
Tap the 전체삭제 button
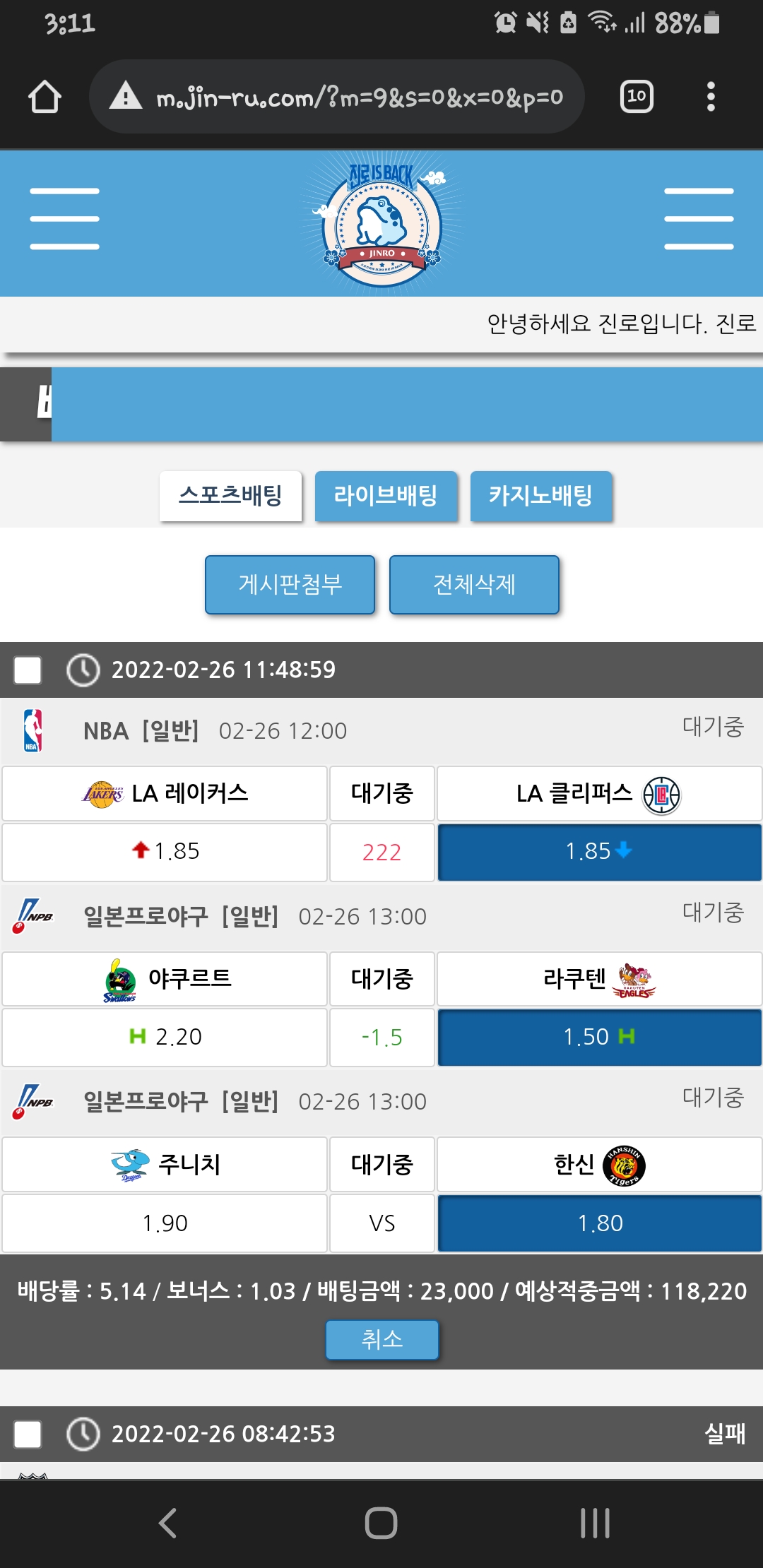click(474, 585)
